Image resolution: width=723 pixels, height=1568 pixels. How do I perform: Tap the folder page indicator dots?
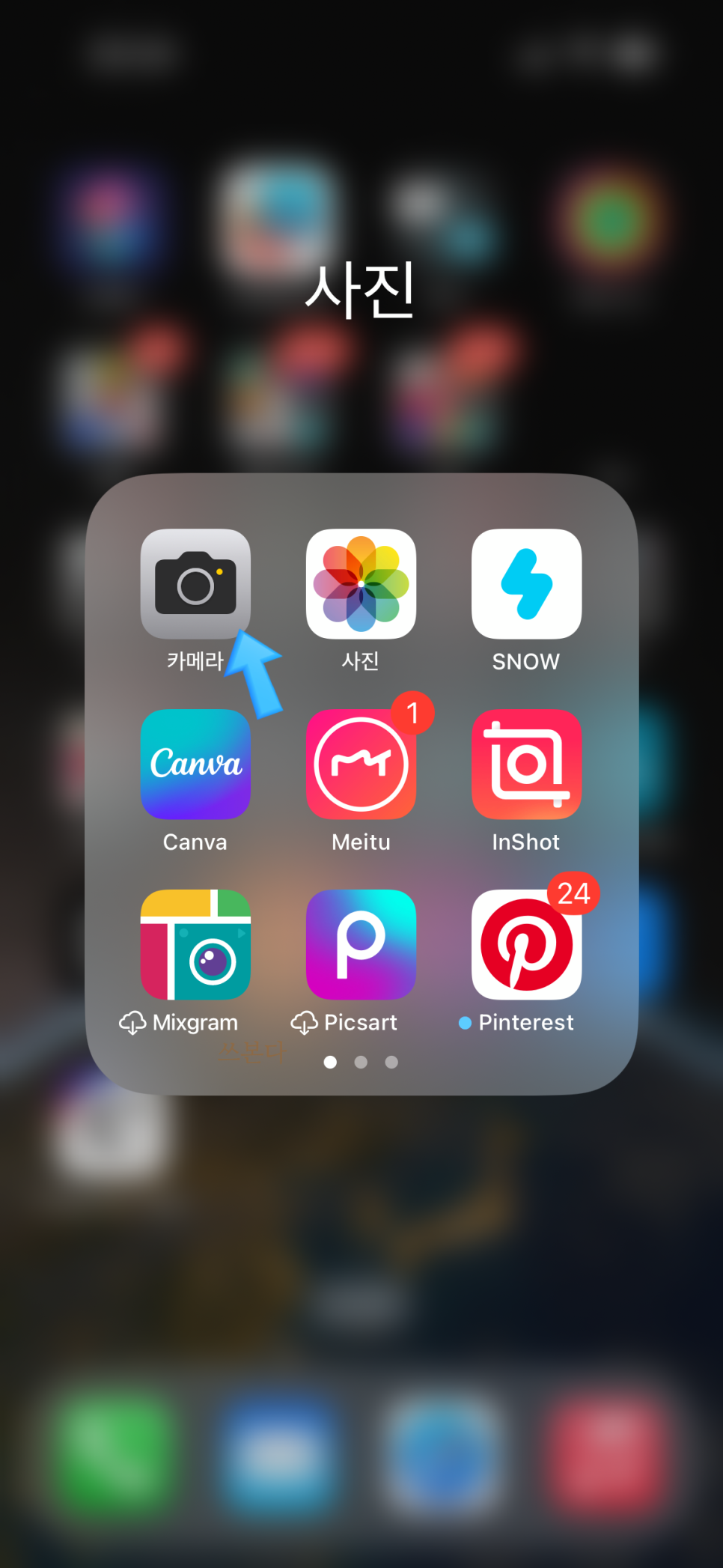(x=361, y=1062)
